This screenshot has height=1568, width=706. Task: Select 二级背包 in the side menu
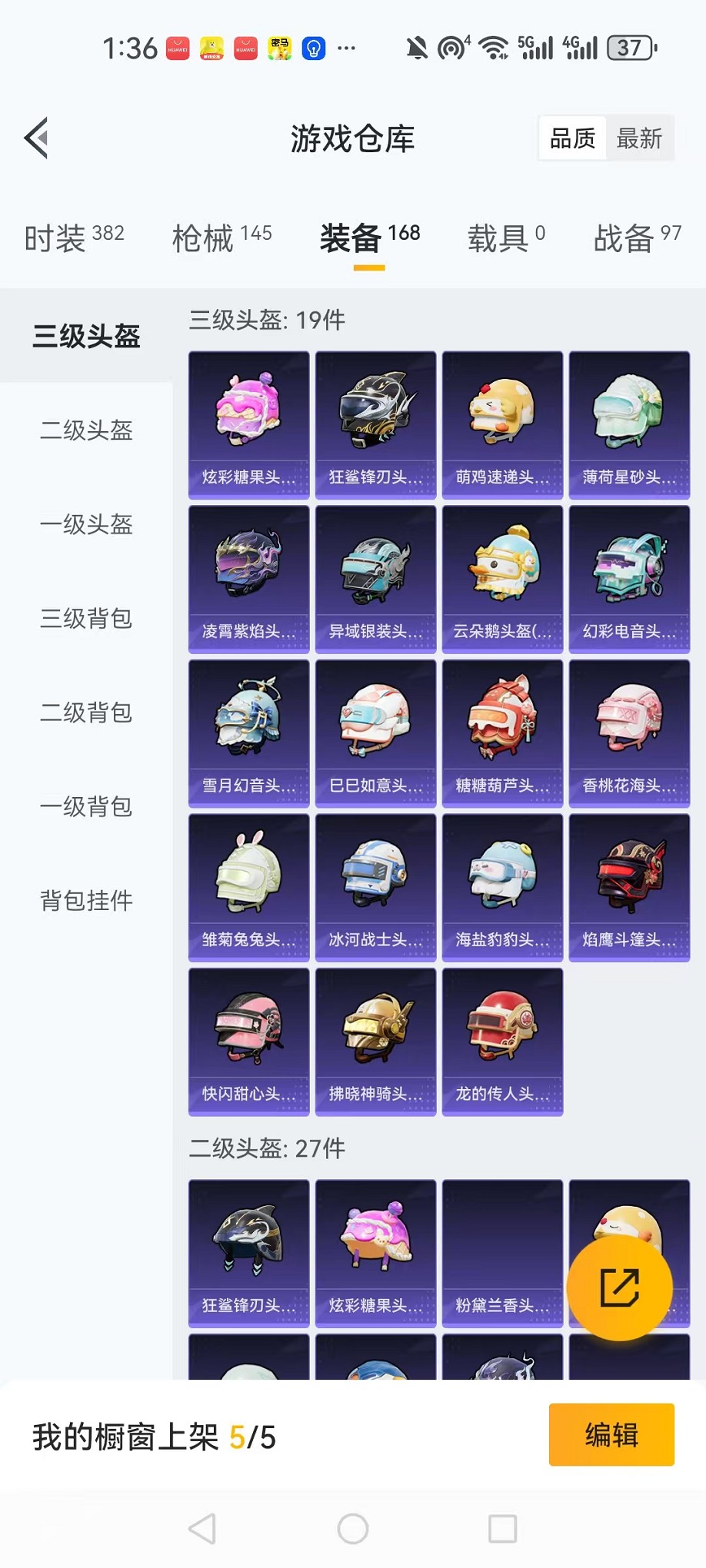[86, 713]
